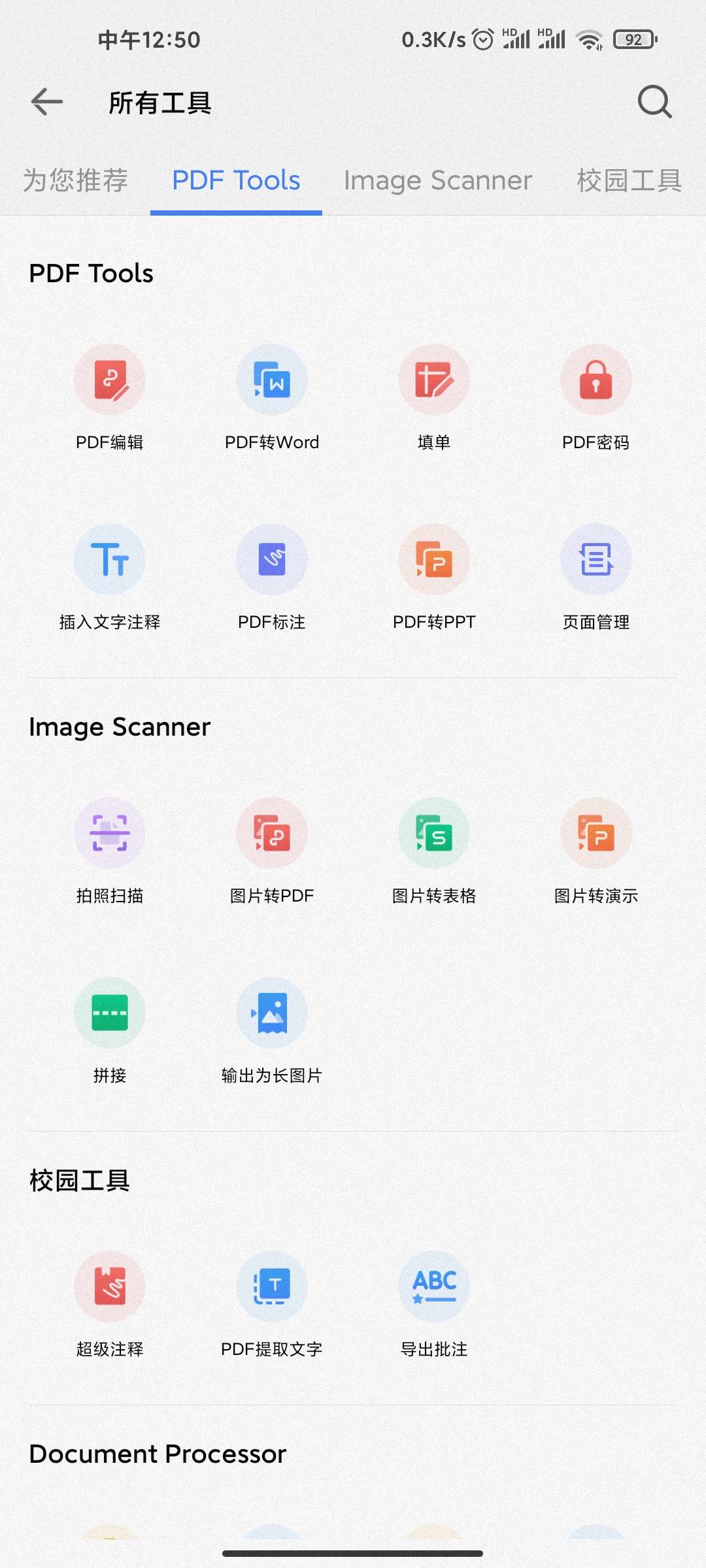The height and width of the screenshot is (1568, 706).
Task: Open the 拼接 tool
Action: (x=110, y=1013)
